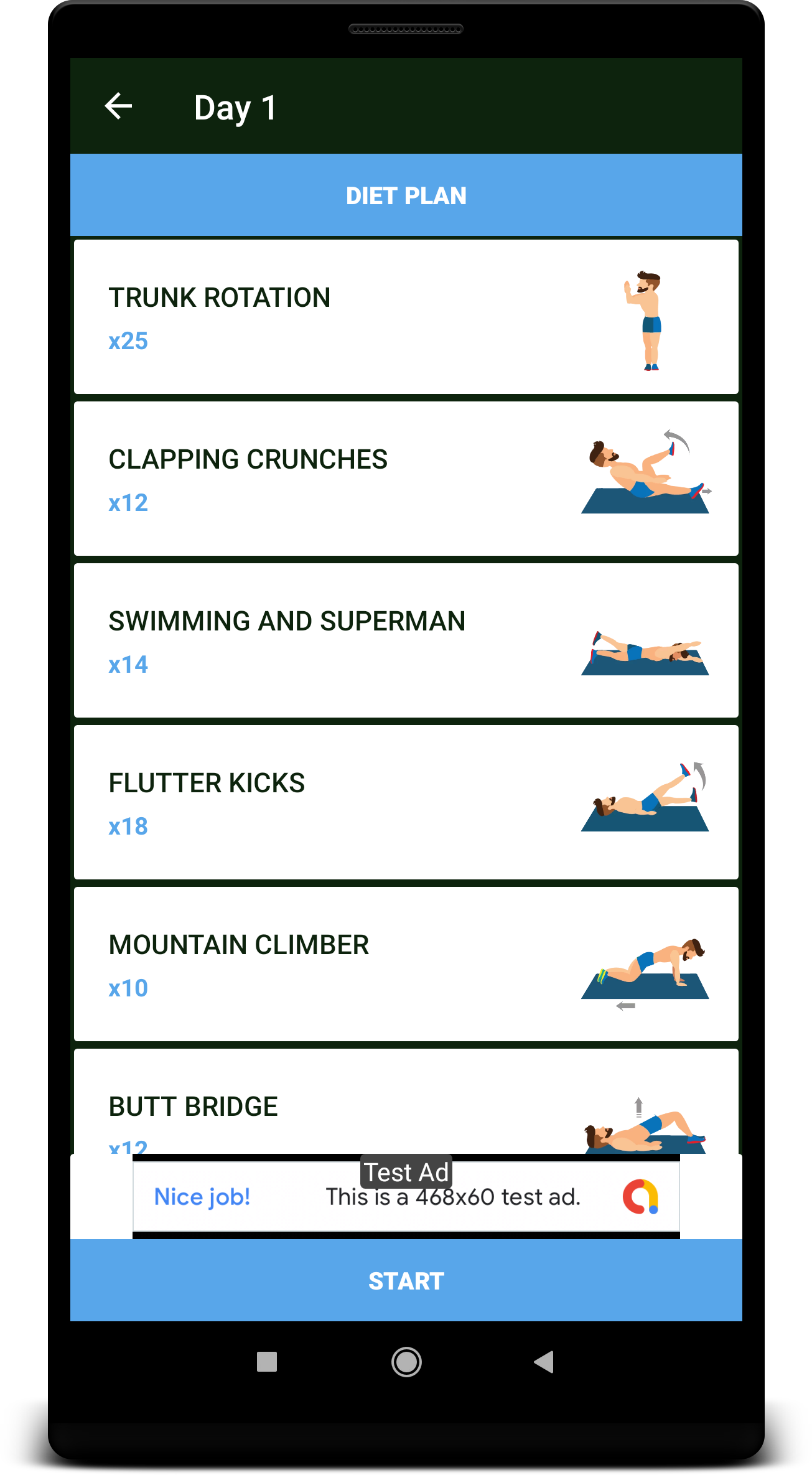Select Swimming and Superman exercise

406,640
